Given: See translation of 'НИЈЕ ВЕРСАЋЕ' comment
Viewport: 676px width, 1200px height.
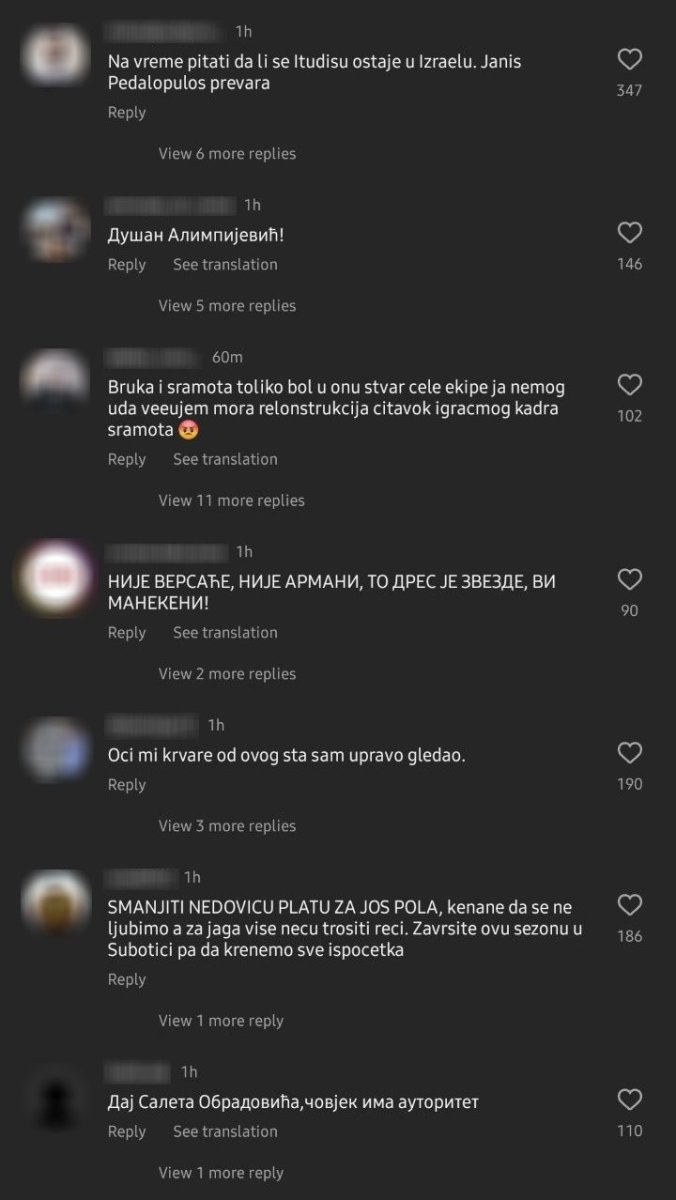Looking at the screenshot, I should [225, 633].
